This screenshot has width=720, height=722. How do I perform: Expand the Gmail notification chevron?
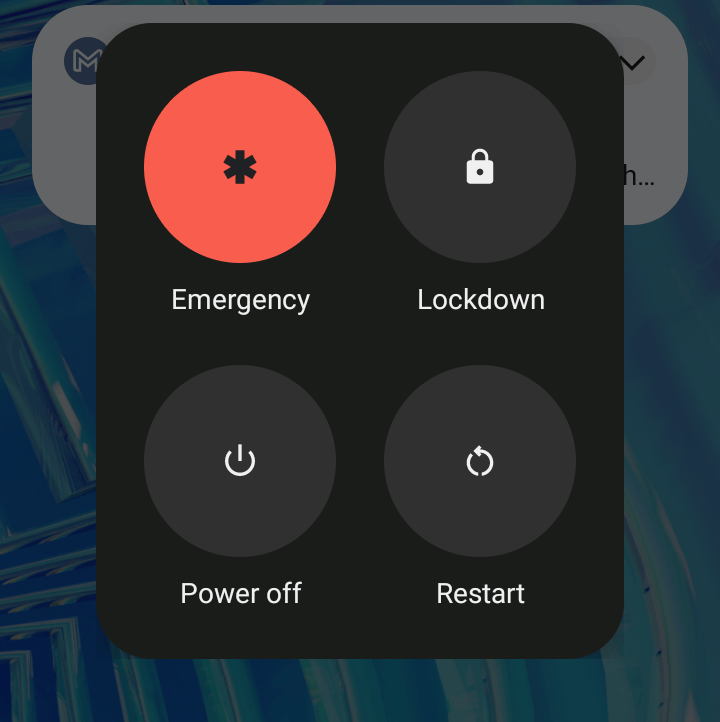(x=632, y=62)
